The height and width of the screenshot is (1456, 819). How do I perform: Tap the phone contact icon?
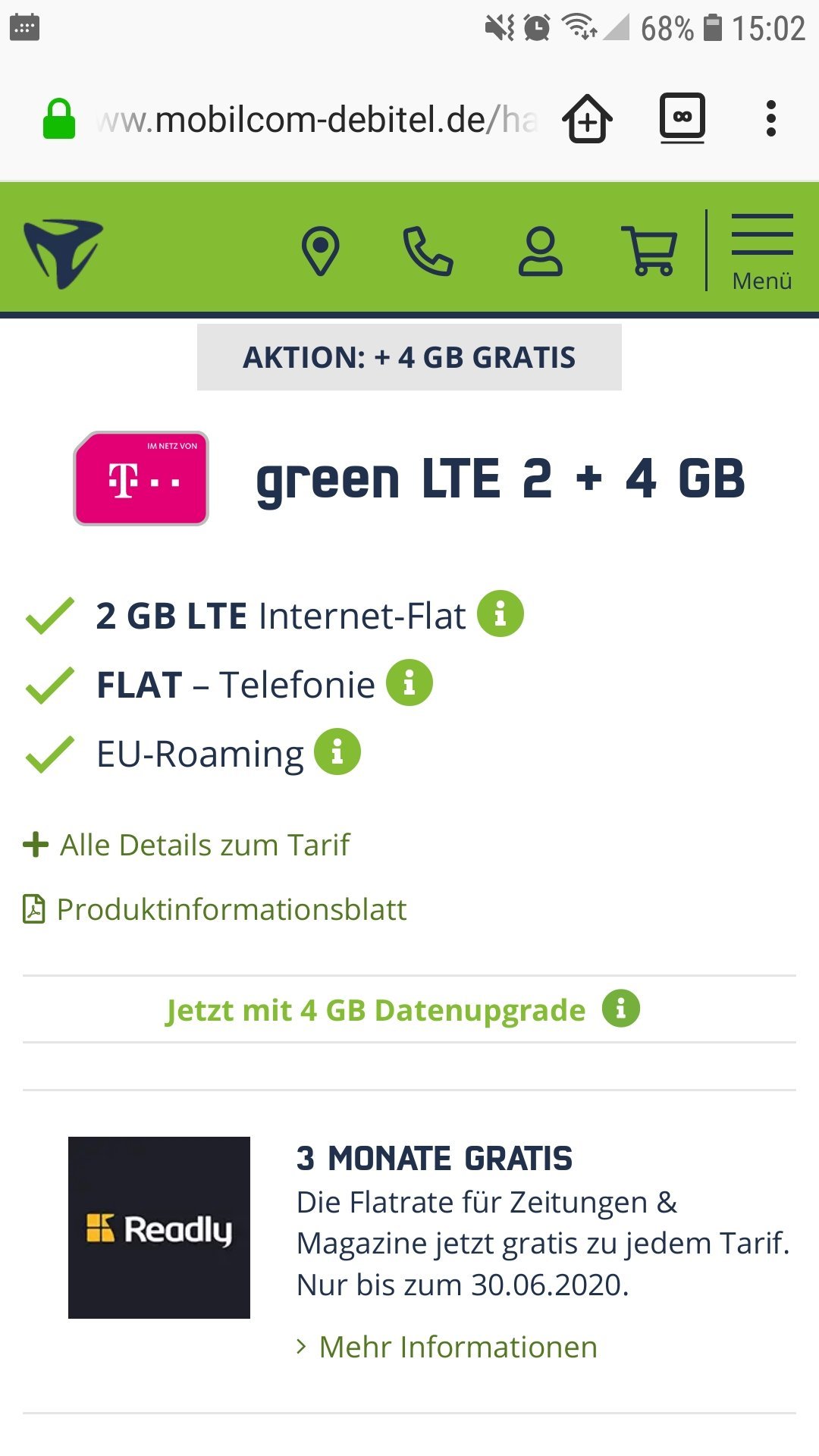[428, 251]
